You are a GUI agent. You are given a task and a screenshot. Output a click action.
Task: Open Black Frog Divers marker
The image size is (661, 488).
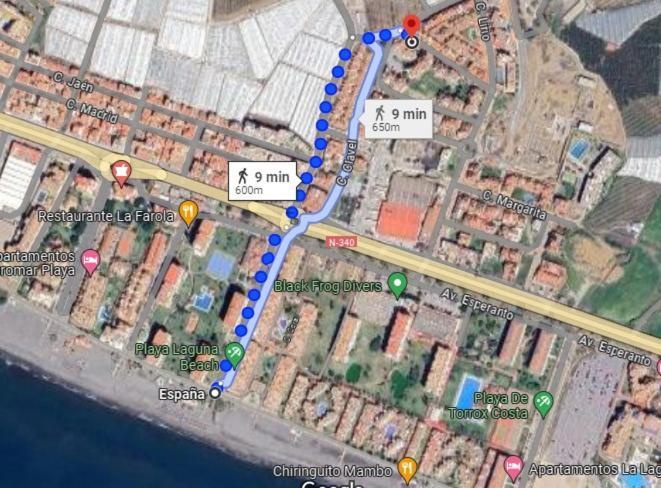[397, 285]
